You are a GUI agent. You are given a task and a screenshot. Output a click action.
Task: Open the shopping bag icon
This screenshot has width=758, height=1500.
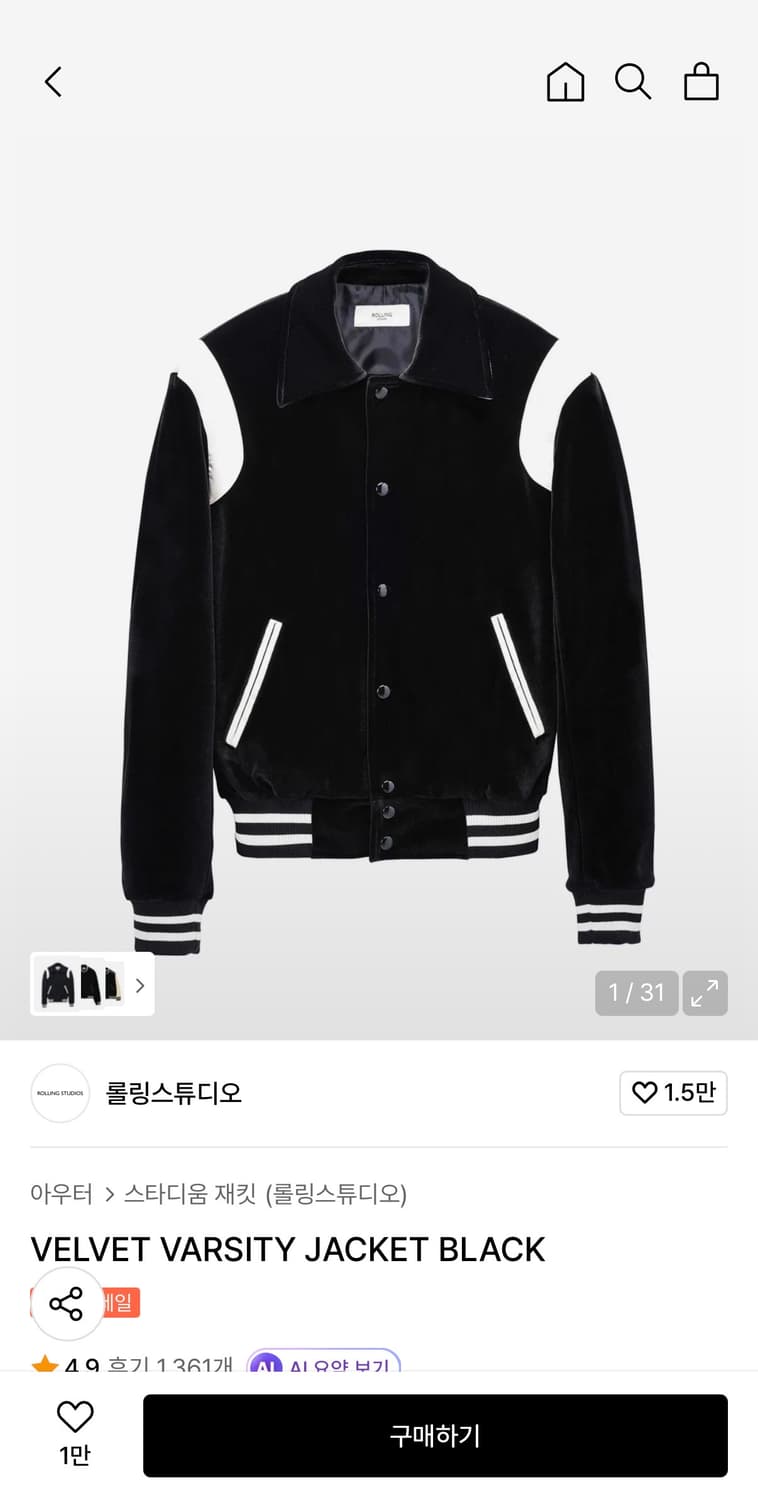(x=701, y=82)
